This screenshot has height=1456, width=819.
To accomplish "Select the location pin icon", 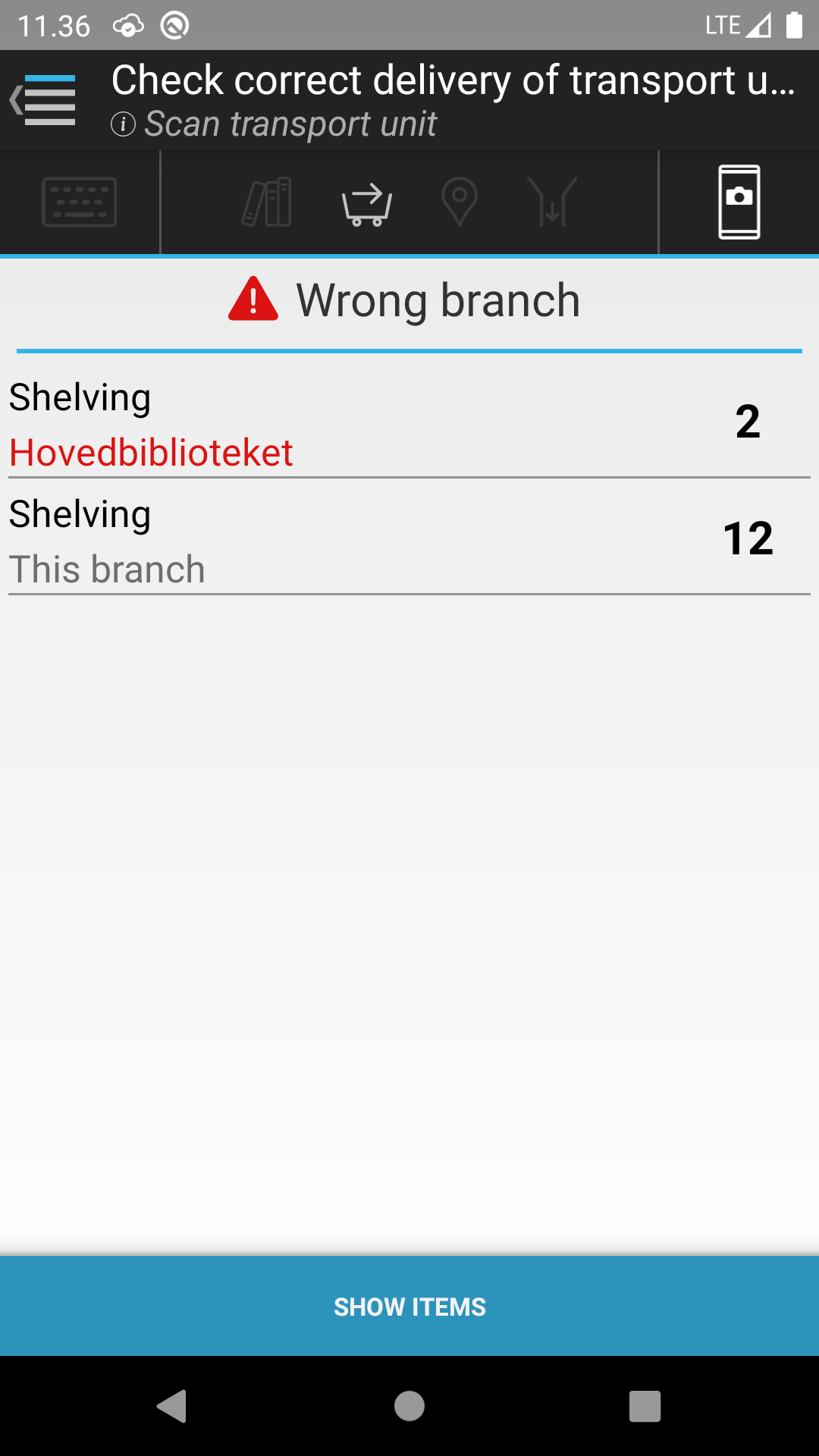I will (459, 202).
